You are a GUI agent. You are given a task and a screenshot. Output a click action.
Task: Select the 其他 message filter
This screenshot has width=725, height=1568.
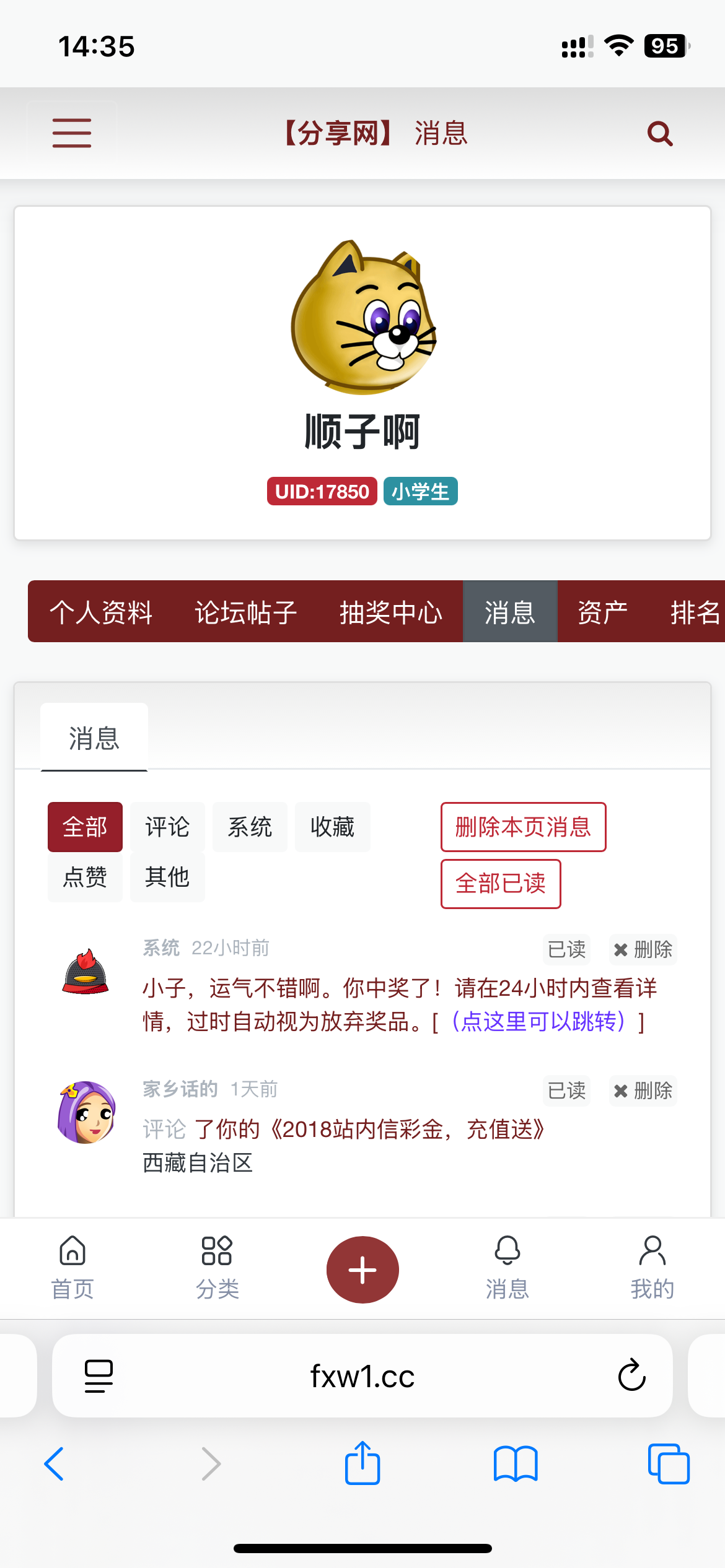coord(167,877)
